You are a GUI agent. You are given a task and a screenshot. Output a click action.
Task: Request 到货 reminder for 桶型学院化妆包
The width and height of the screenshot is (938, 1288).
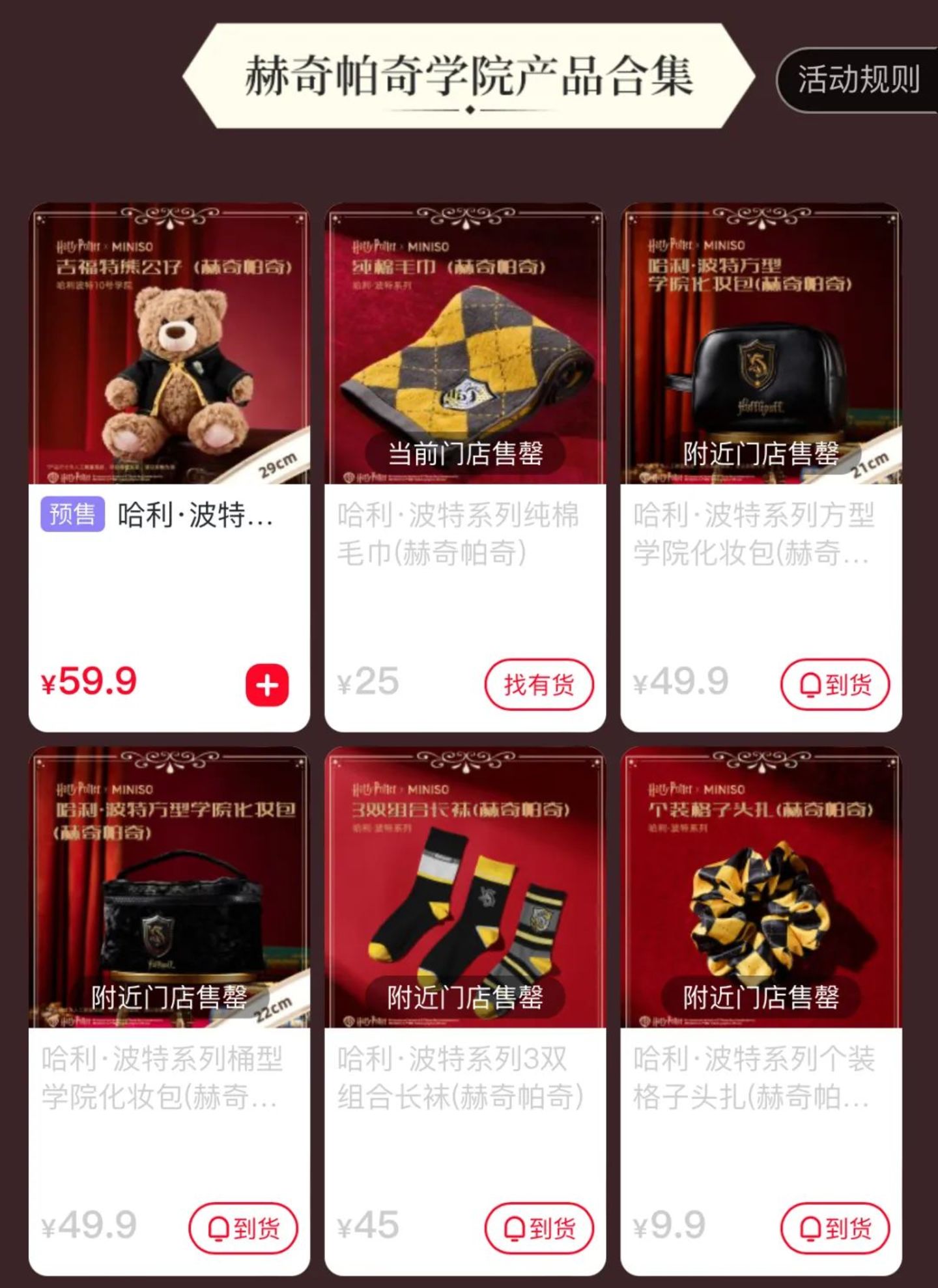[243, 1228]
